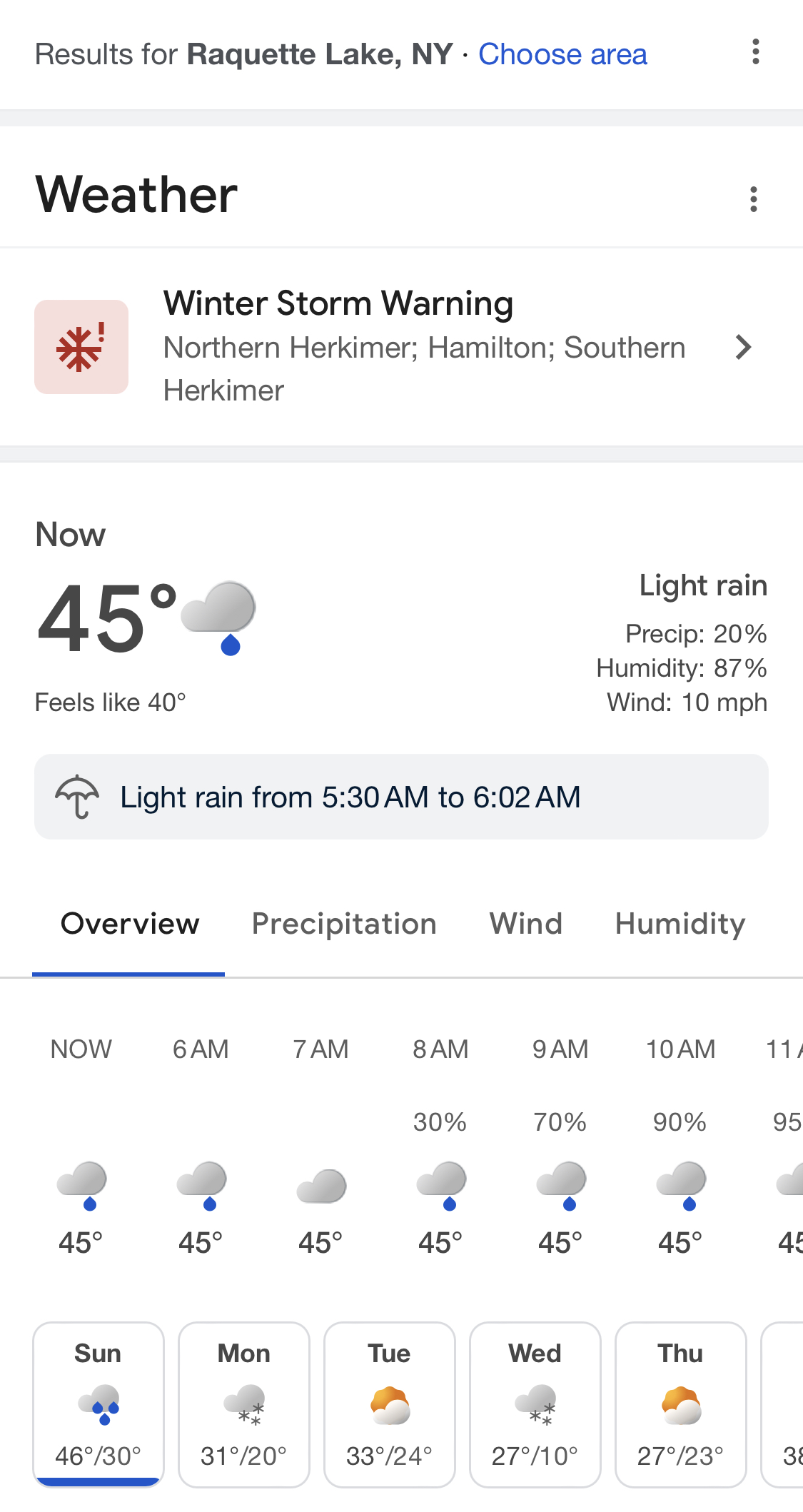Select Sunday's forecast card

coord(99,1404)
